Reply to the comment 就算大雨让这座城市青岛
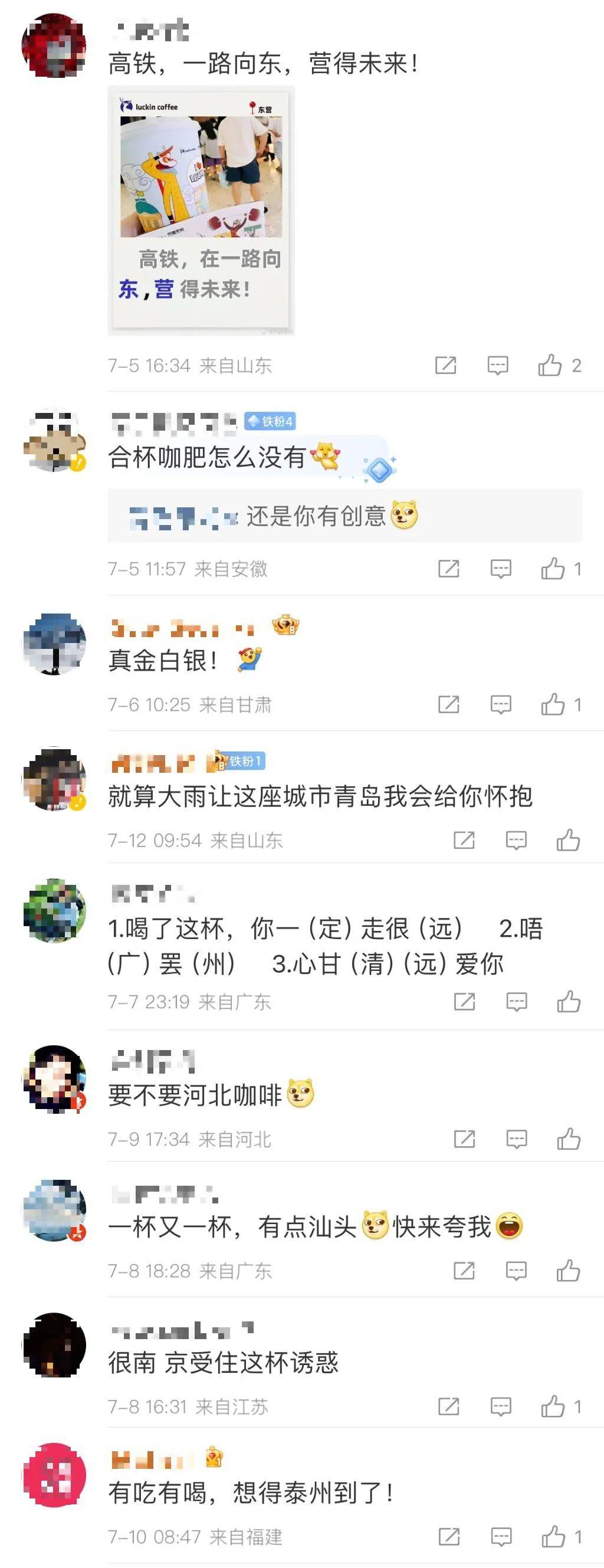604x1568 pixels. (x=516, y=841)
